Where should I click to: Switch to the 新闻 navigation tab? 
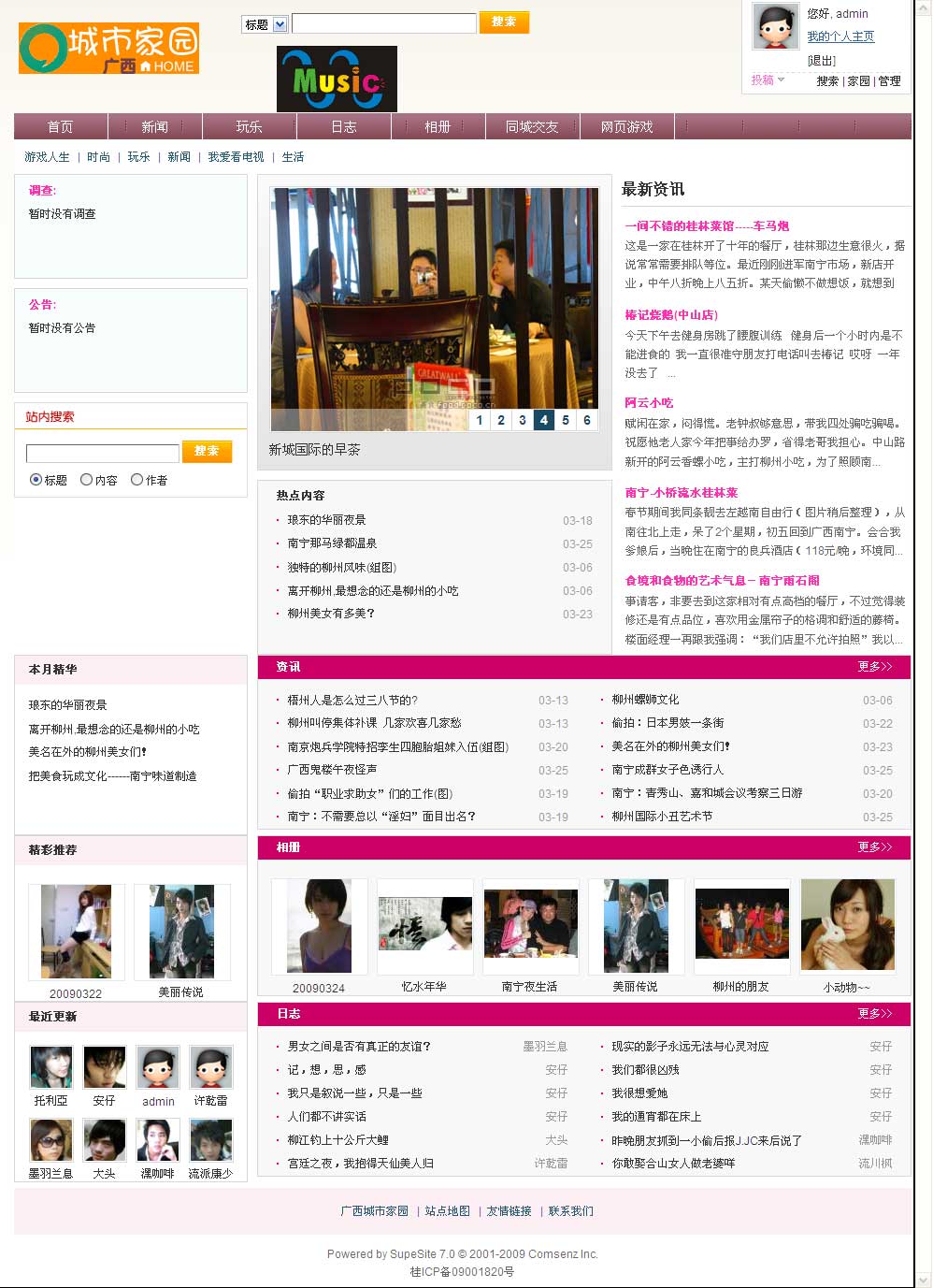coord(154,126)
